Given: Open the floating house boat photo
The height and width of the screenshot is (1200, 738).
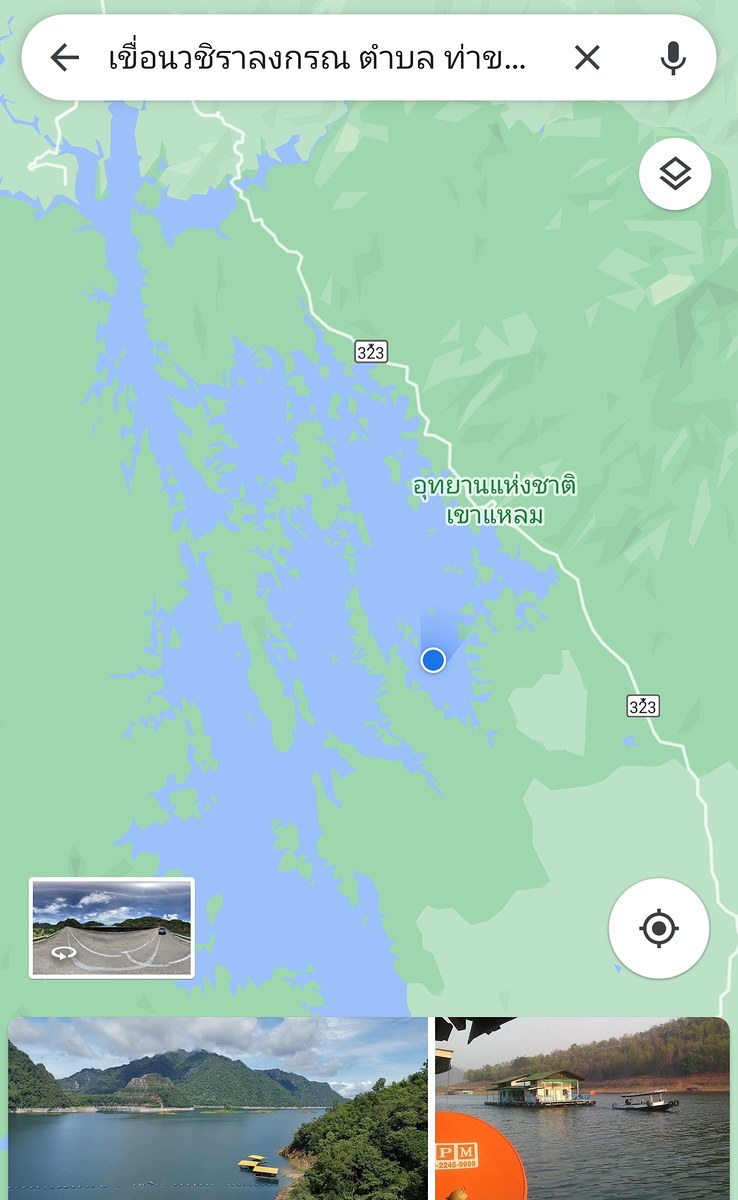Looking at the screenshot, I should click(582, 1107).
